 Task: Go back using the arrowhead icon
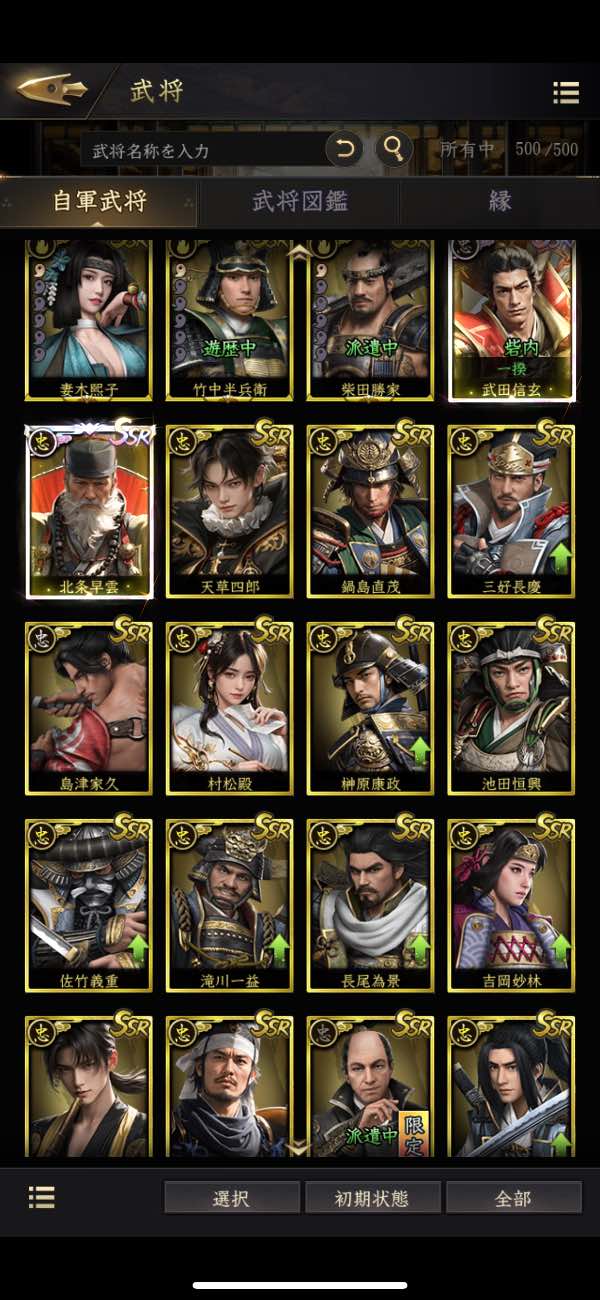coord(51,90)
